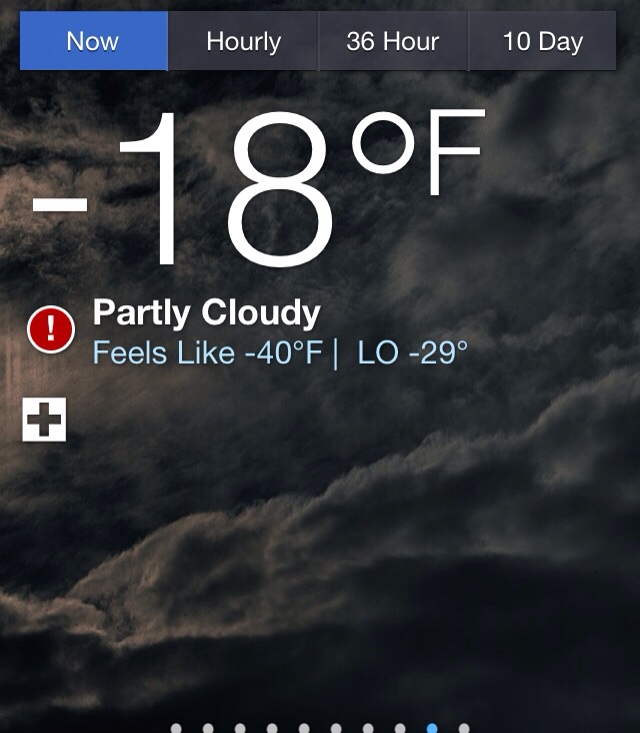Switch to the Hourly tab
640x733 pixels.
tap(243, 42)
